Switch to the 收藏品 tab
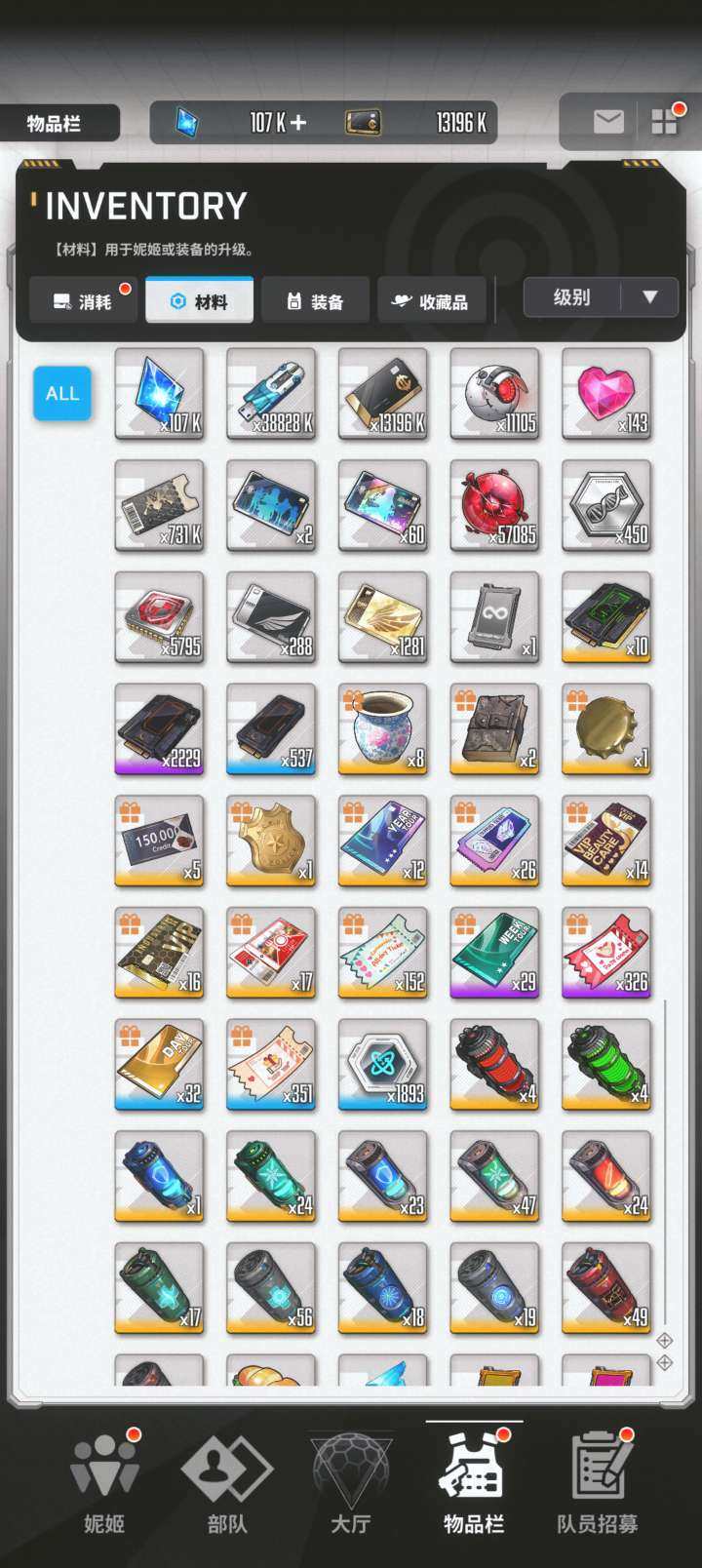 (x=430, y=301)
